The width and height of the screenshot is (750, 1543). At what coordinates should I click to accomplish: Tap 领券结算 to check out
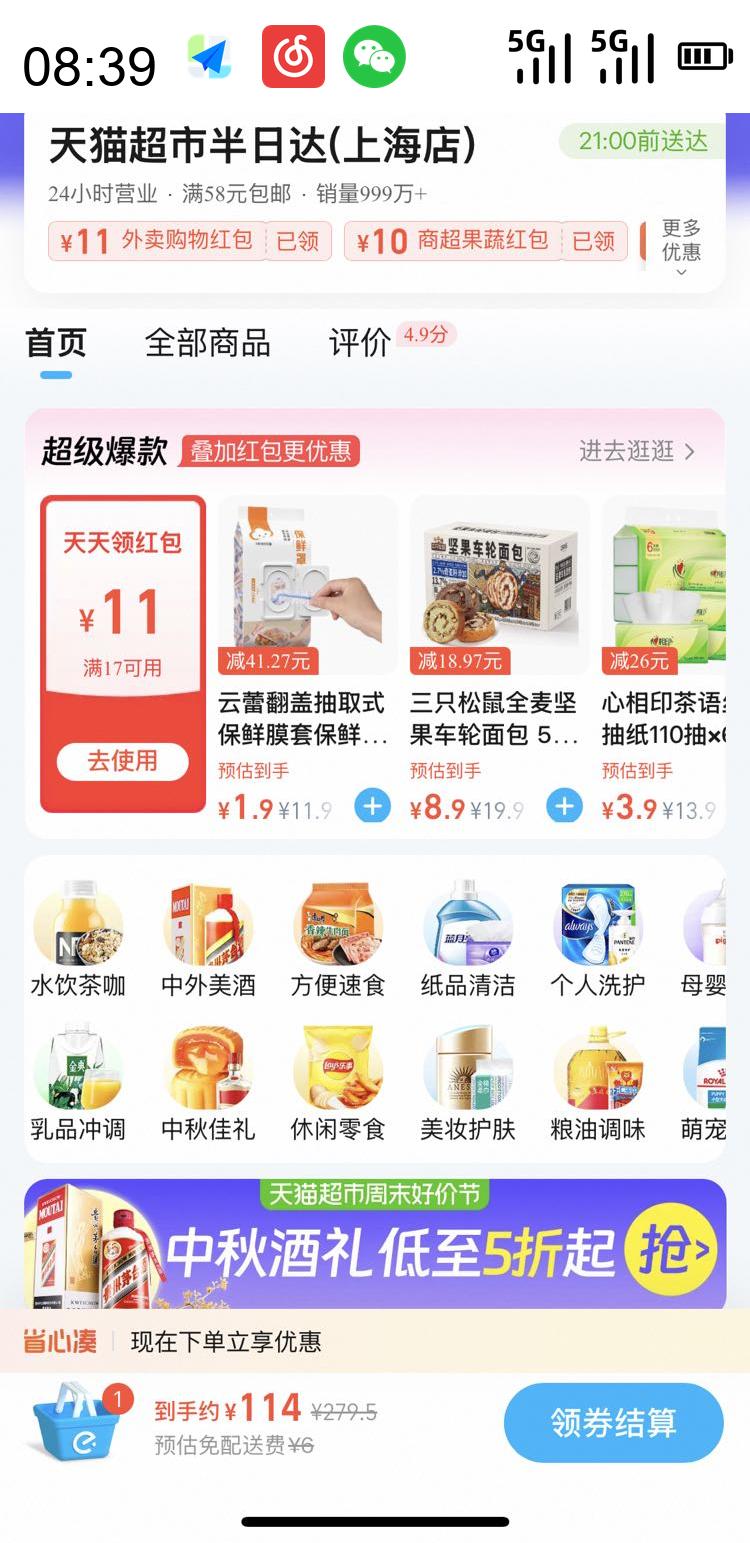point(613,1422)
